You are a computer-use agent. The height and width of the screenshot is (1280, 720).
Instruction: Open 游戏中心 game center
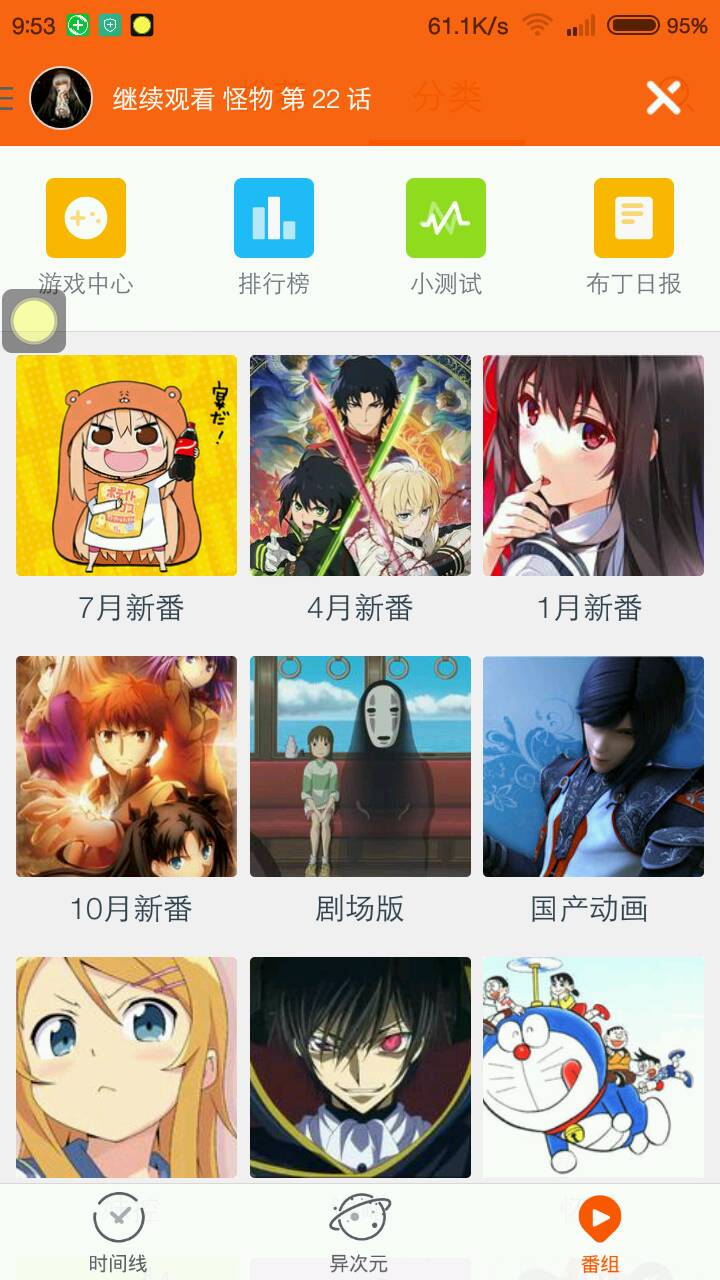pyautogui.click(x=86, y=218)
